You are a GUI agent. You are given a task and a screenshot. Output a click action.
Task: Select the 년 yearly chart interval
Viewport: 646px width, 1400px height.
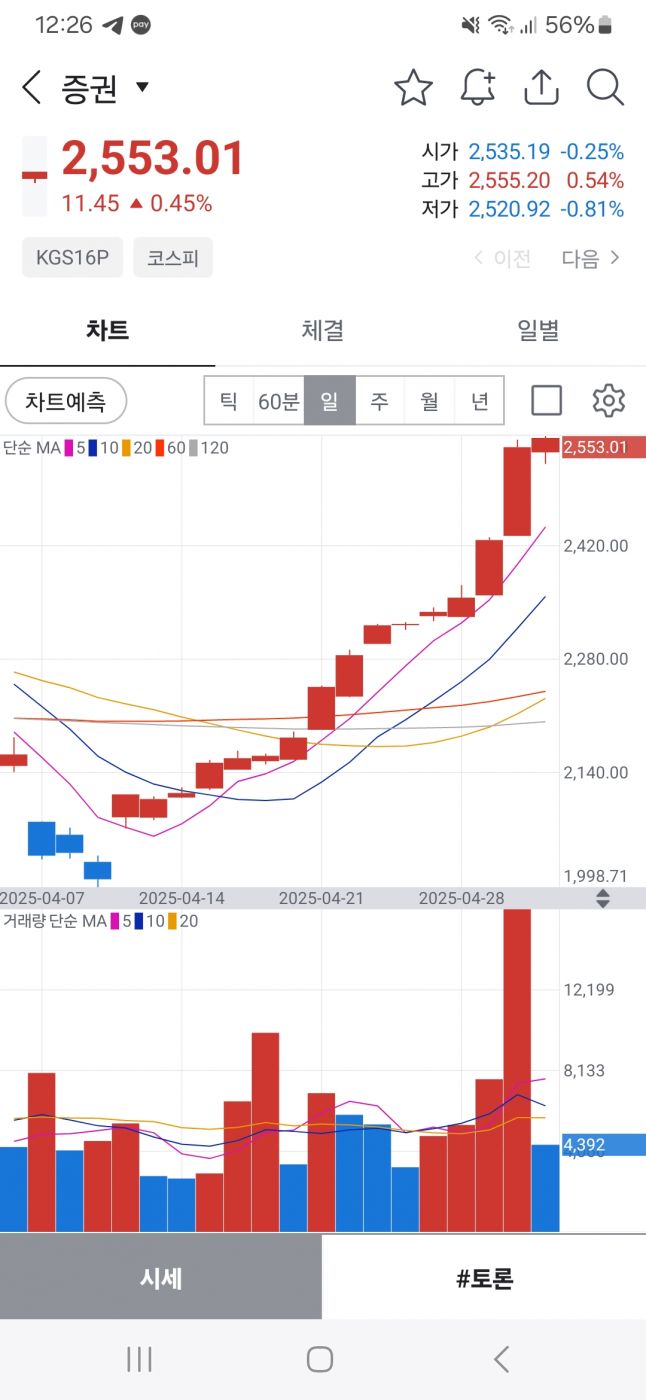point(480,402)
